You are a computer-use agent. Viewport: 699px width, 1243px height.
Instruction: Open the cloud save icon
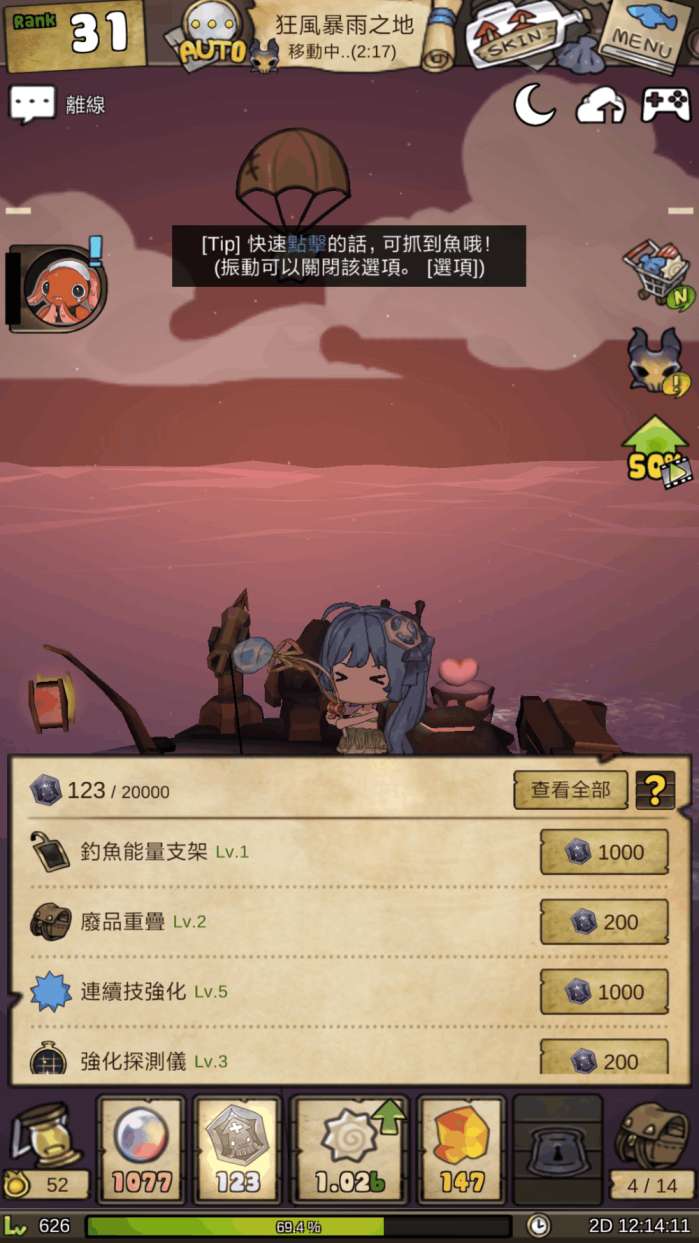coord(600,105)
